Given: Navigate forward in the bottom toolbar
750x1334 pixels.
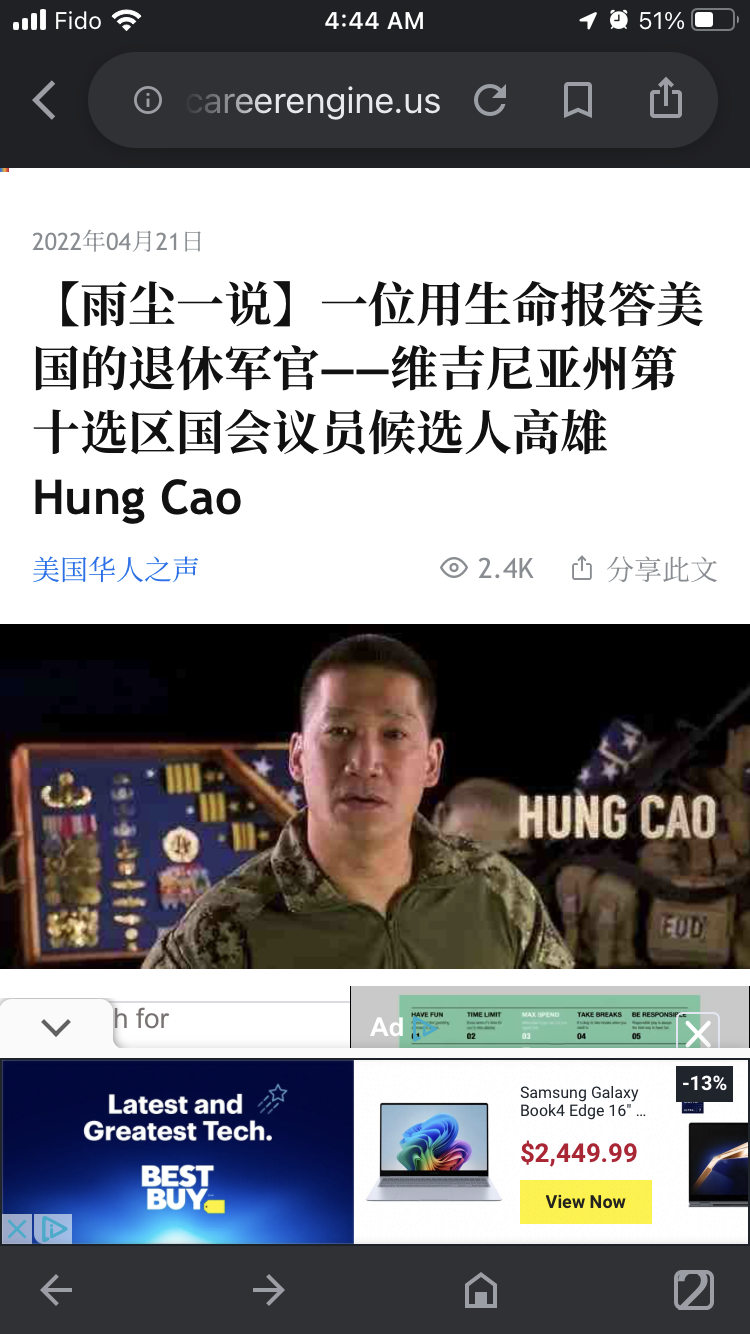Looking at the screenshot, I should click(268, 1291).
